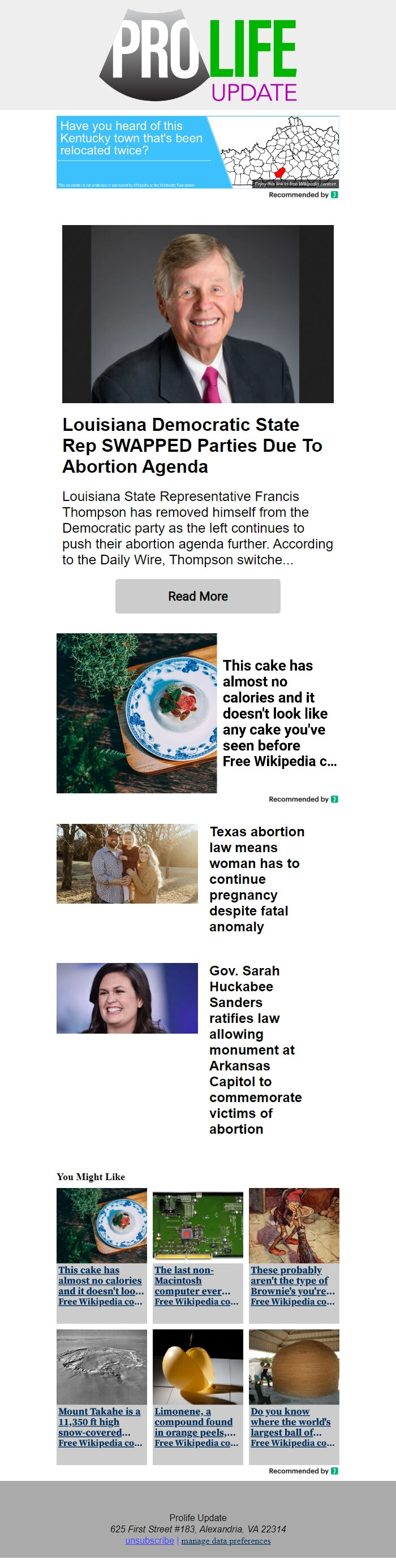Open the Gov. Sarah Huckabee Sanders article
396x1568 pixels.
[x=255, y=1049]
